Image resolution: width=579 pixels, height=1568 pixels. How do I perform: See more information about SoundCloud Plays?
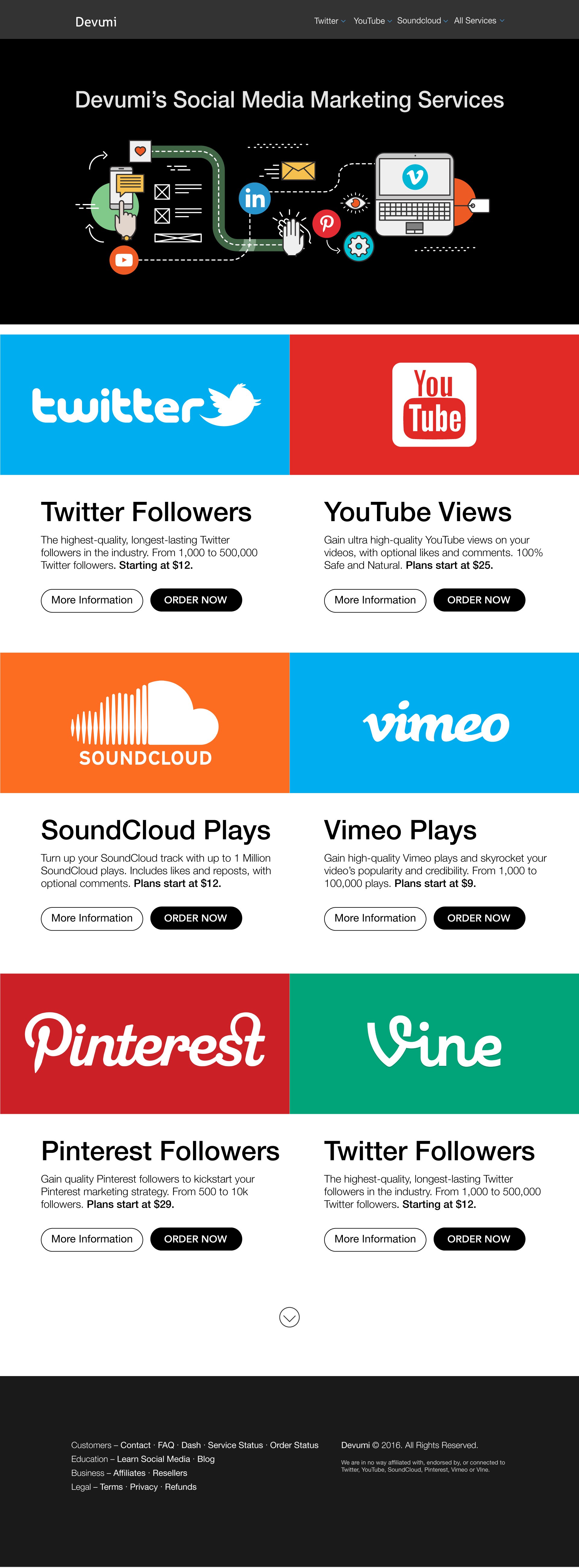(92, 918)
